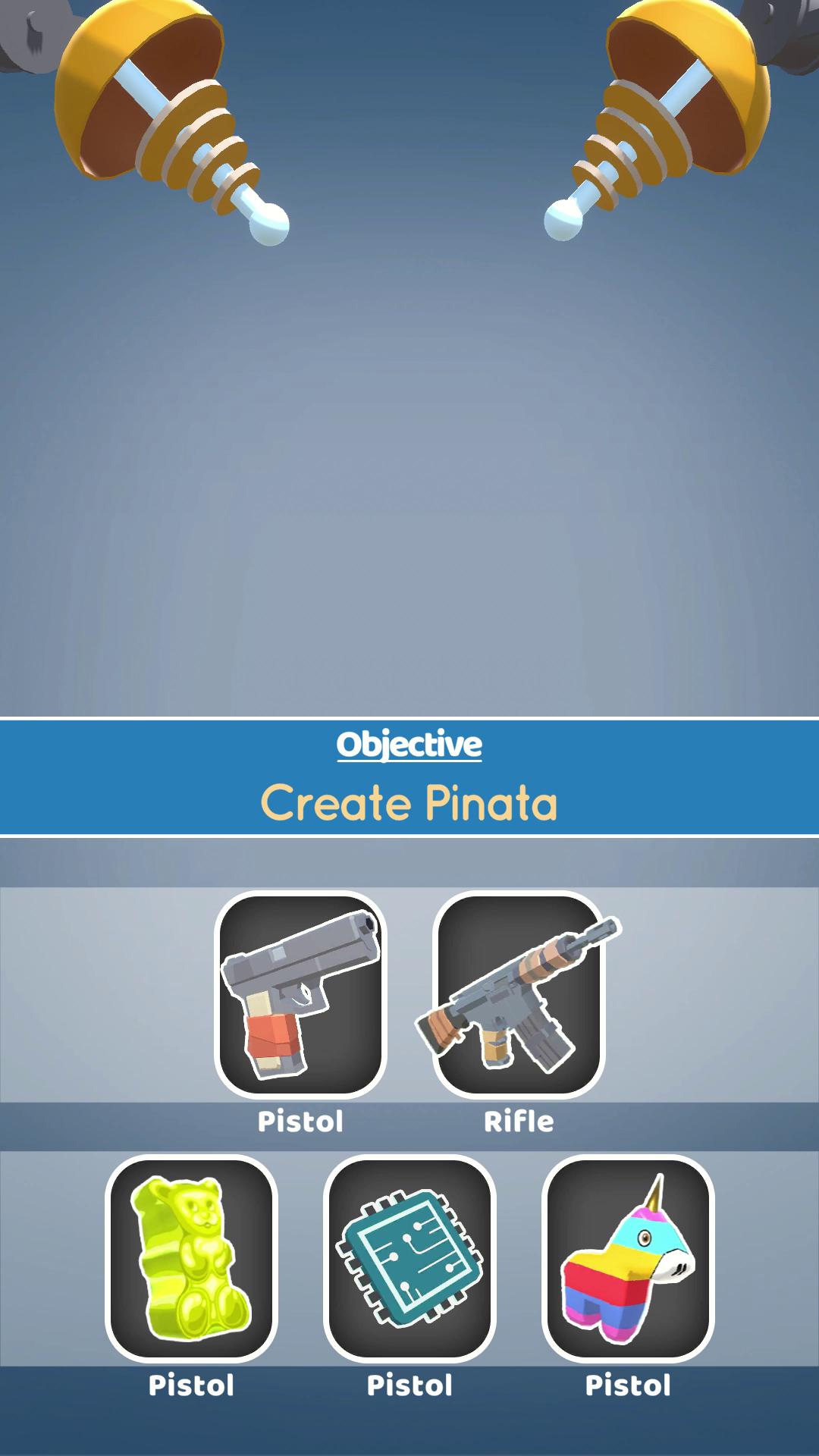Select the gray pistol gun tile

pyautogui.click(x=300, y=995)
